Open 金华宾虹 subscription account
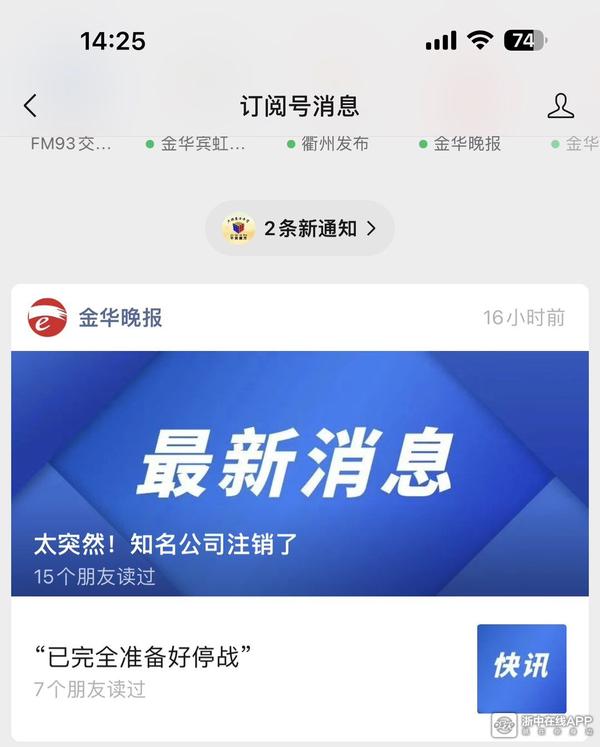The width and height of the screenshot is (600, 747). 202,143
